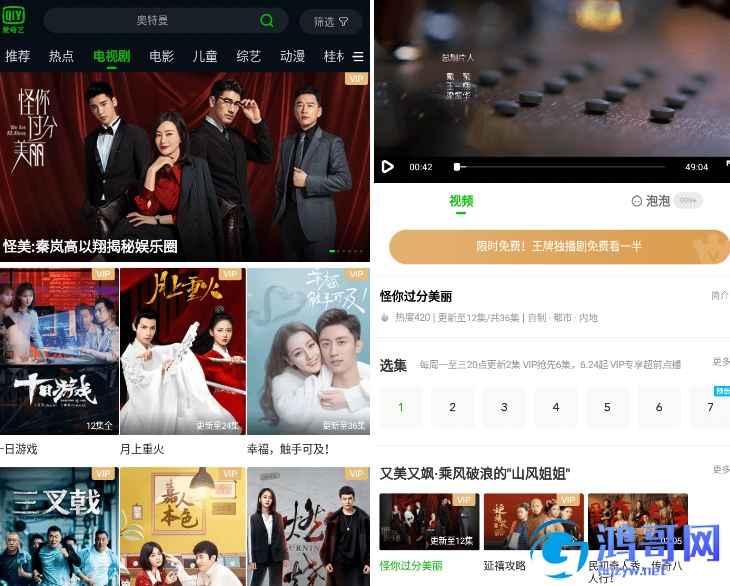
Task: Open the 十日游戏 drama card
Action: [x=58, y=352]
